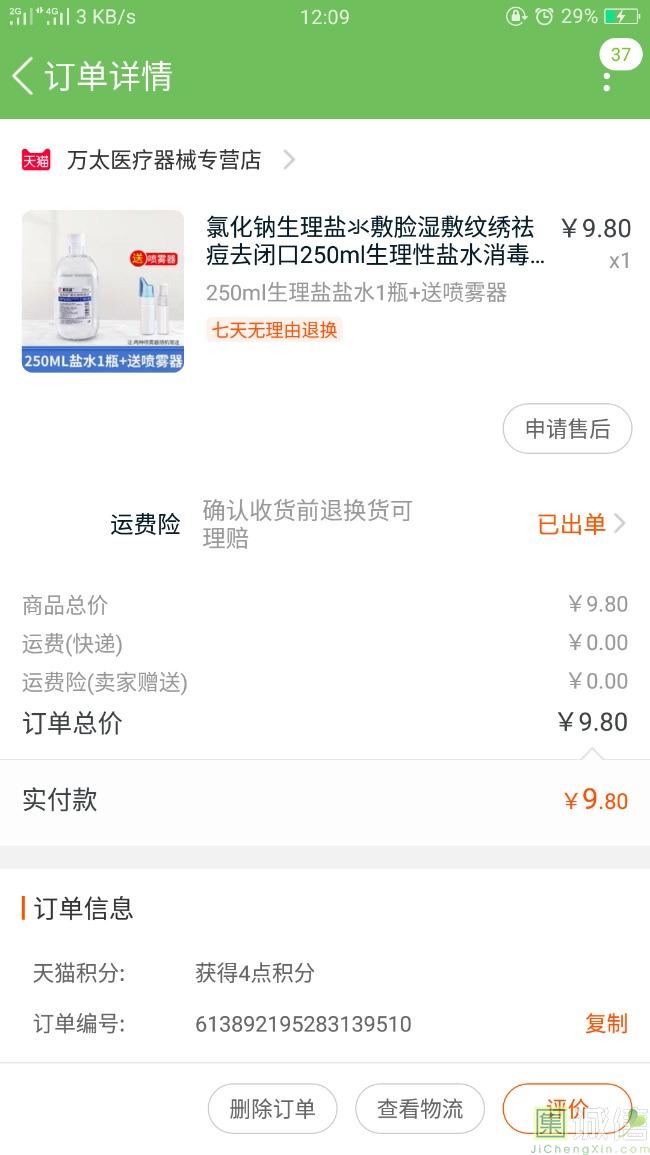This screenshot has height=1155, width=650.
Task: Check shipping via 查看物流
Action: (x=420, y=1109)
